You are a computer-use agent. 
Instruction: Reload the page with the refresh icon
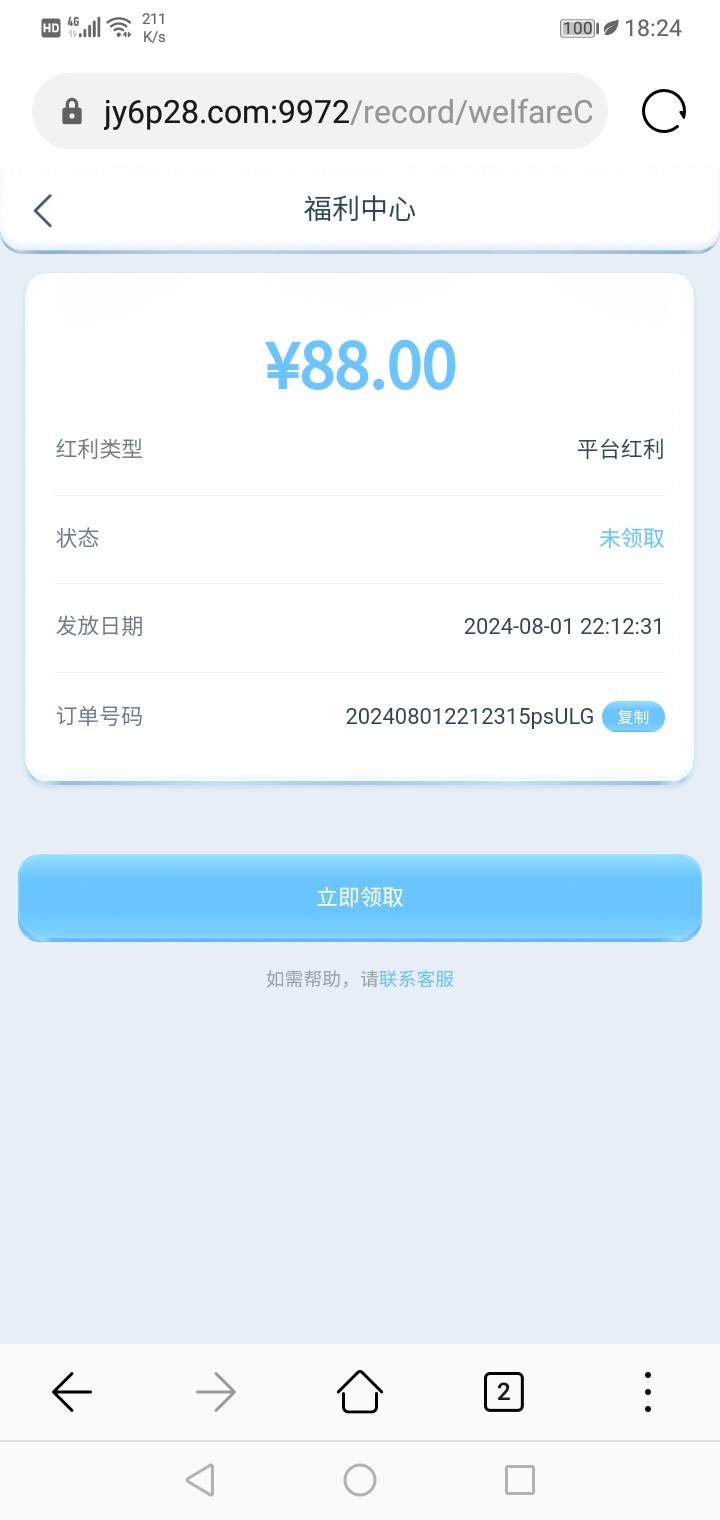[x=664, y=111]
